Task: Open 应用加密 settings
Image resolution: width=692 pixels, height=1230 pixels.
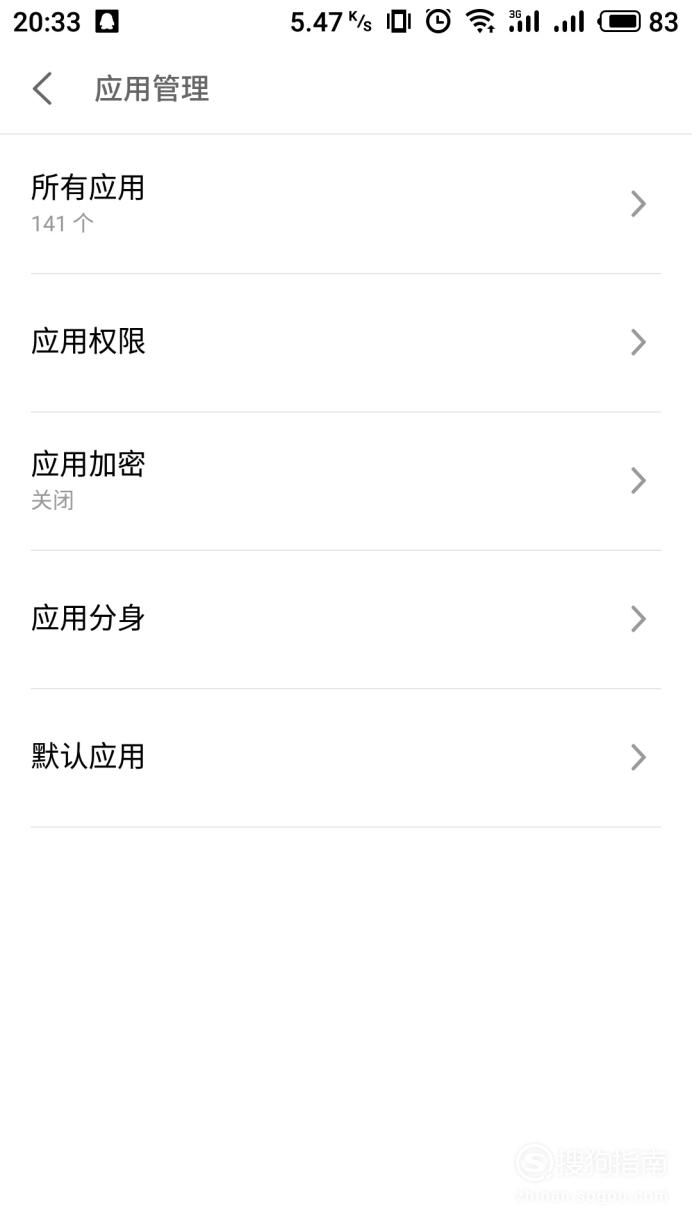Action: pos(346,481)
